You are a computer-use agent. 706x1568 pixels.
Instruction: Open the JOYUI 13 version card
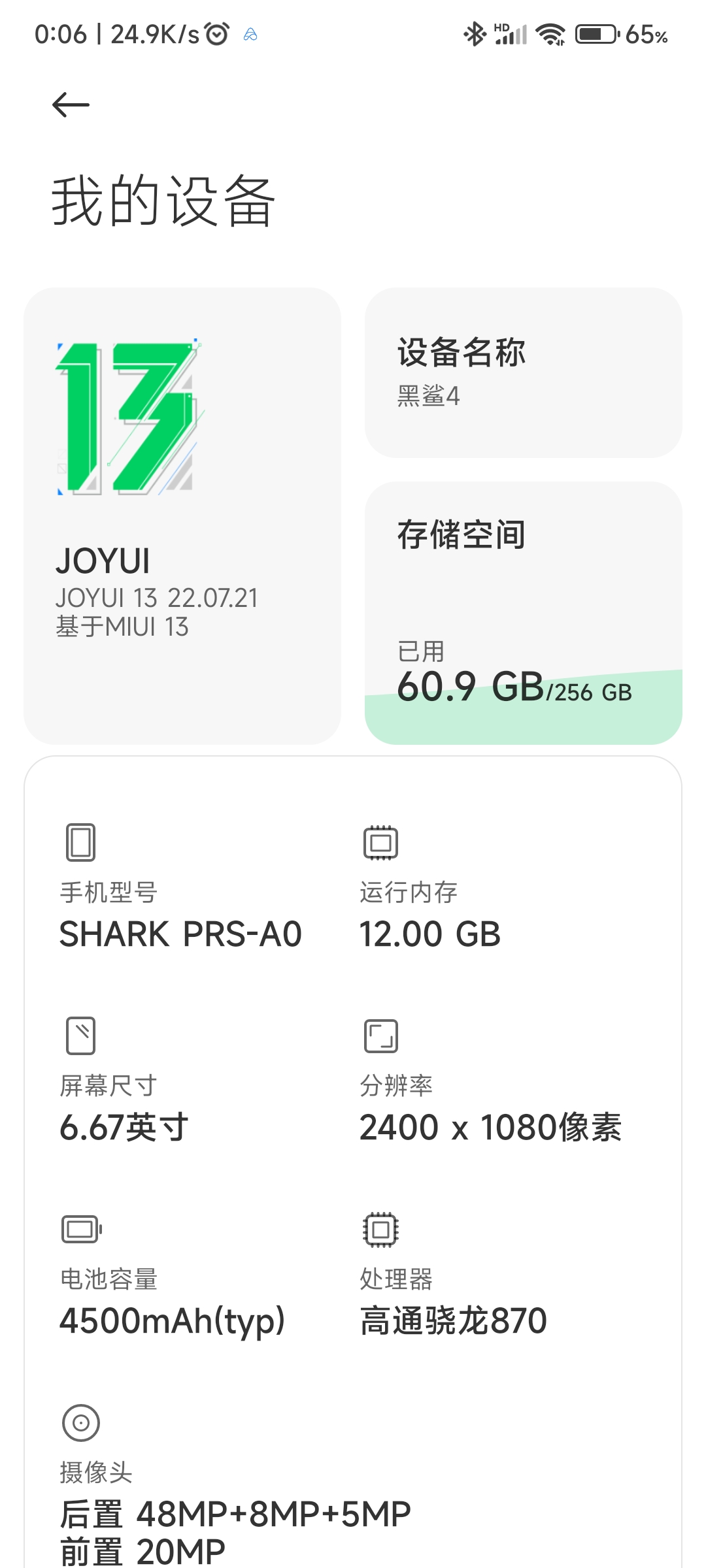[x=182, y=515]
